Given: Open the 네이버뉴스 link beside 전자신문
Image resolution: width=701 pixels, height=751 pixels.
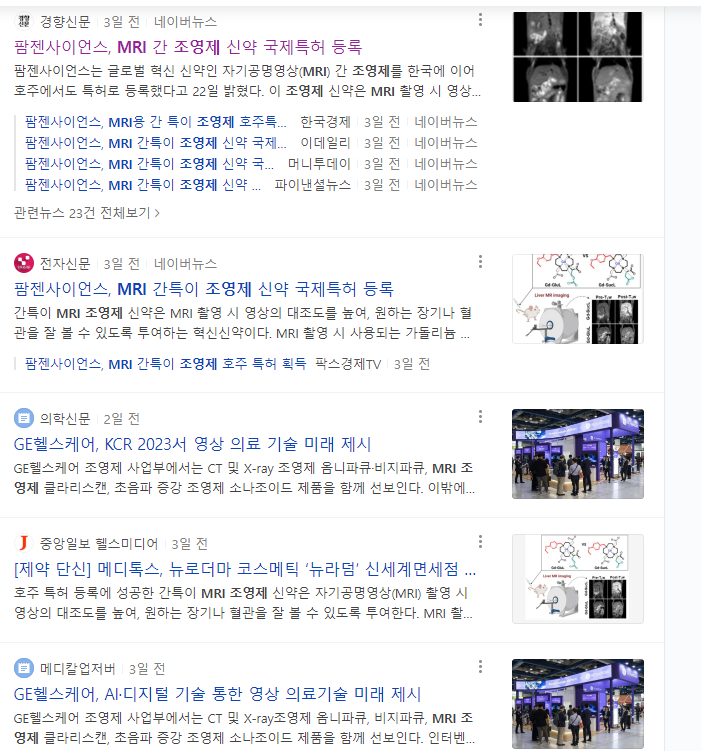Looking at the screenshot, I should [185, 263].
